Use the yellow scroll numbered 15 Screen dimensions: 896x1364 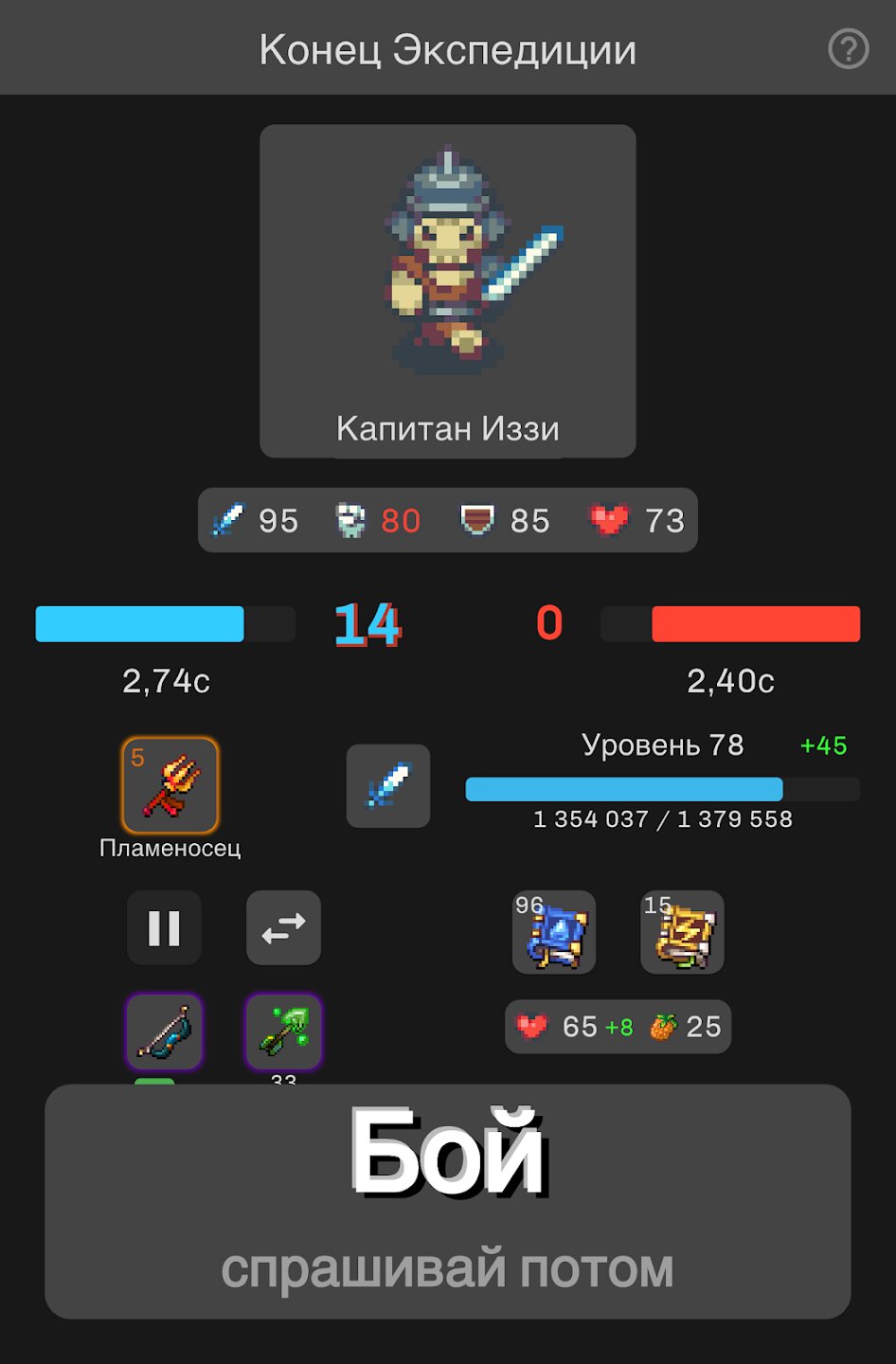682,932
